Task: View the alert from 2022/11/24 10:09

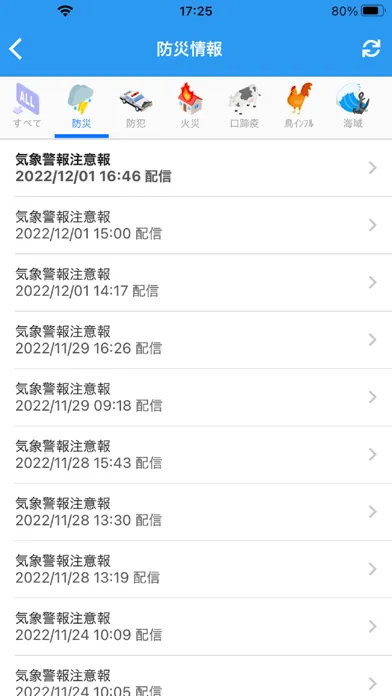Action: [x=196, y=626]
